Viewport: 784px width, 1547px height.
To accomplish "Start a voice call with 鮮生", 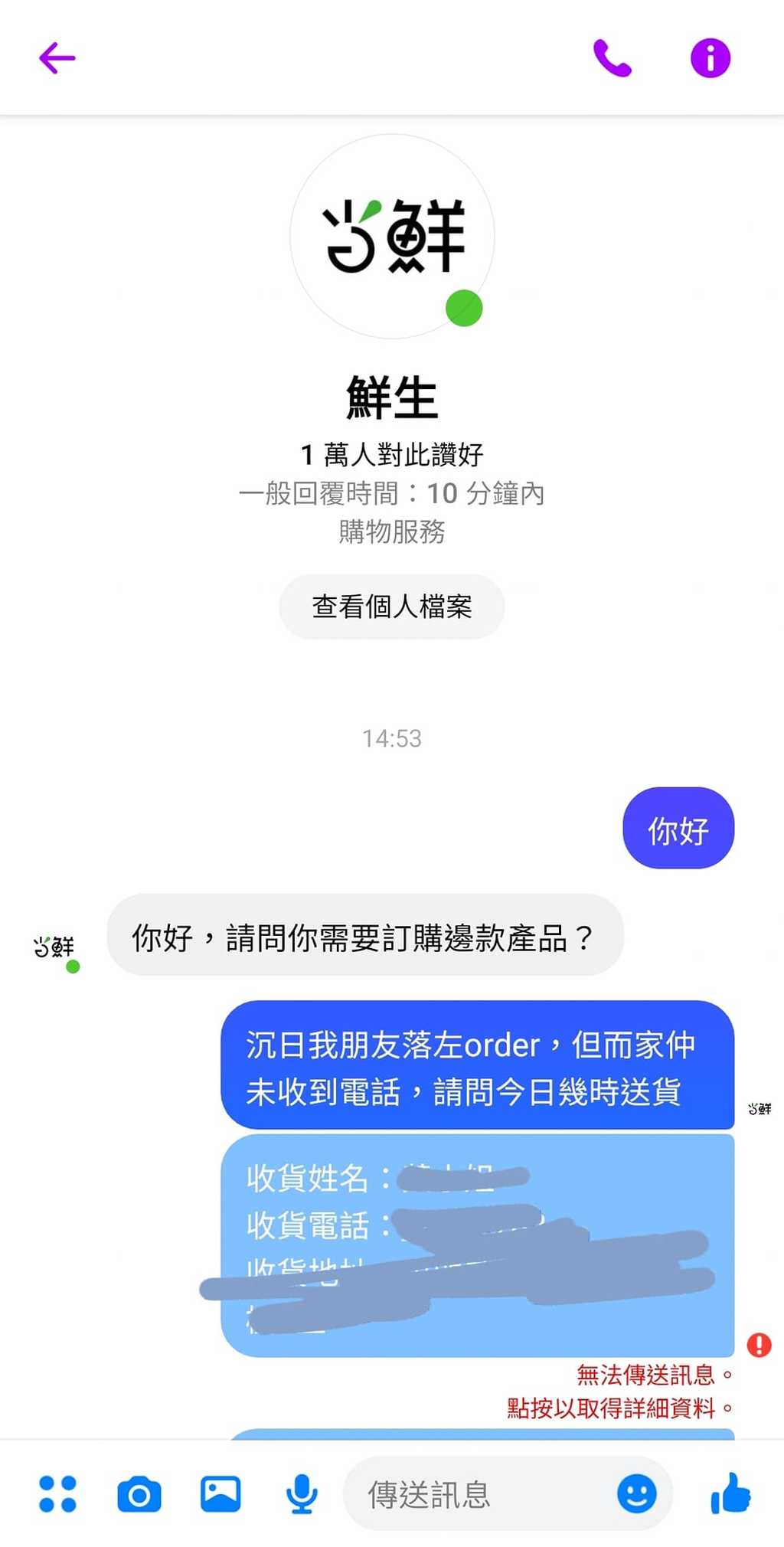I will (x=612, y=58).
